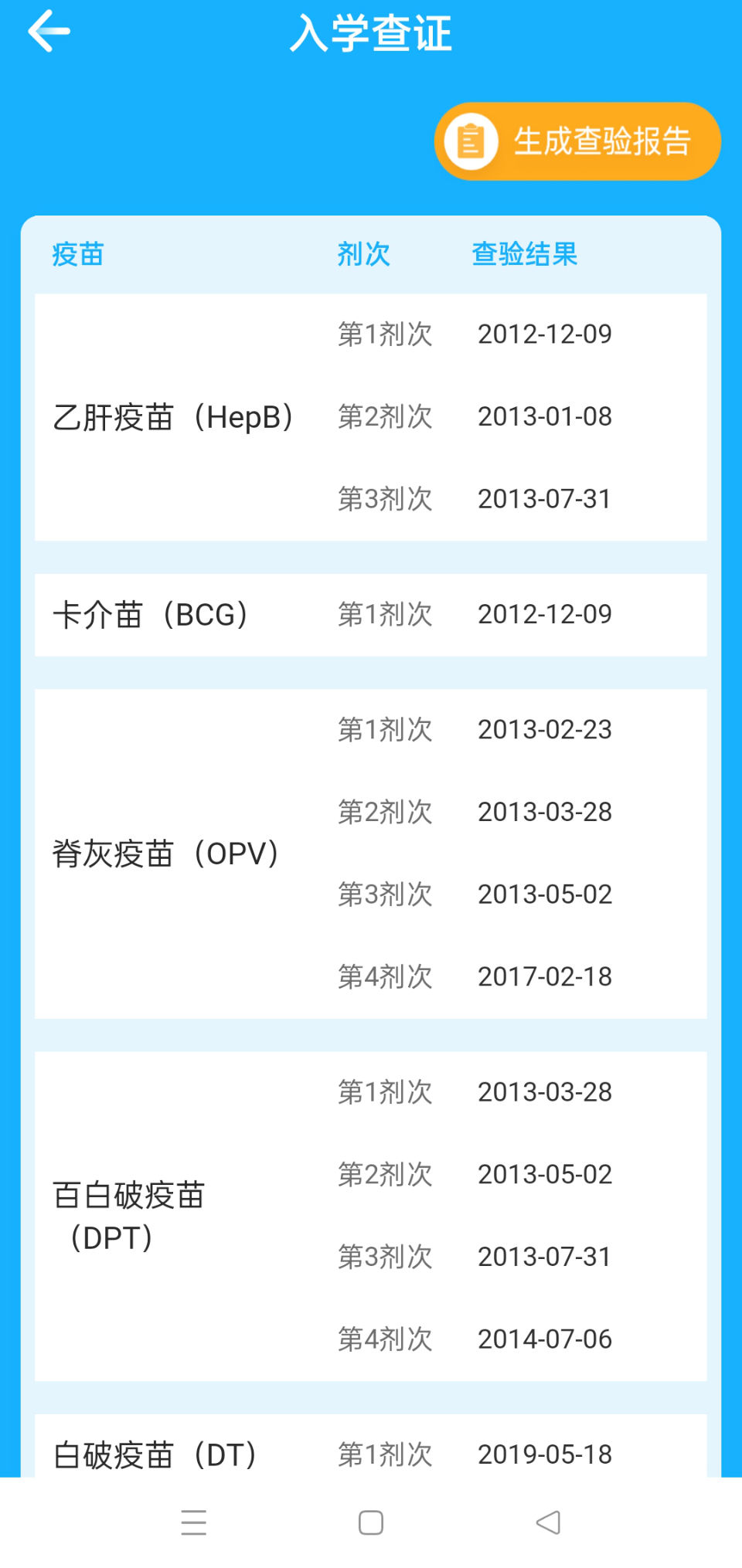Tap the back arrow to exit 入学查证
The image size is (742, 1568).
(48, 32)
